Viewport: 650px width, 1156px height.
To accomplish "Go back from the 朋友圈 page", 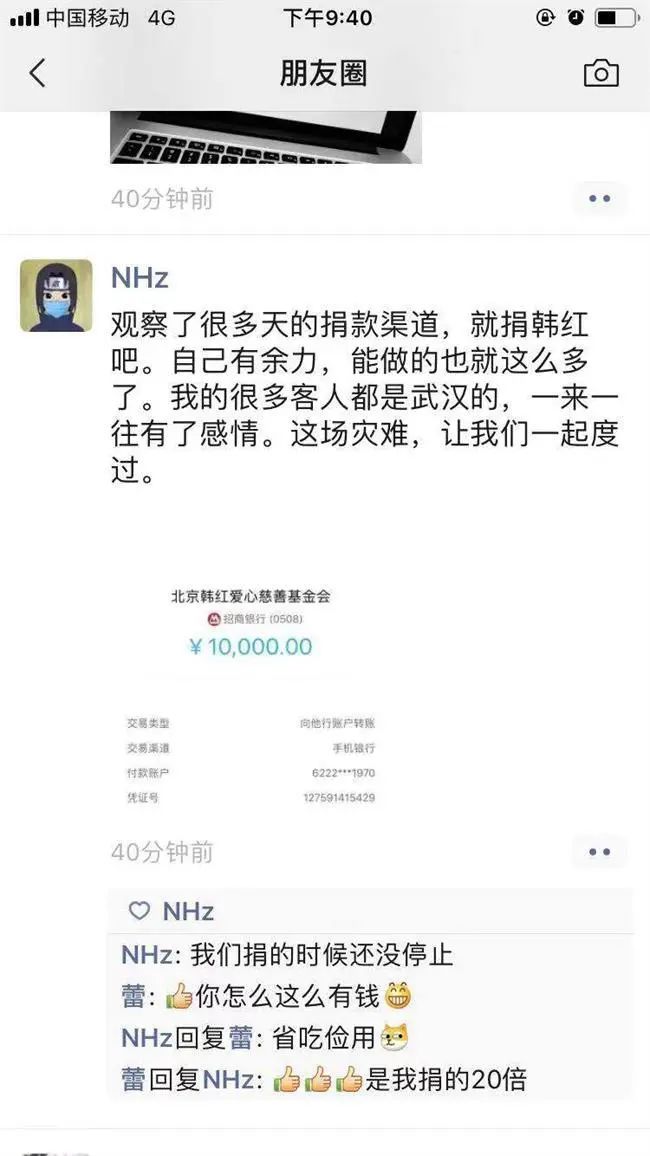I will pos(38,73).
